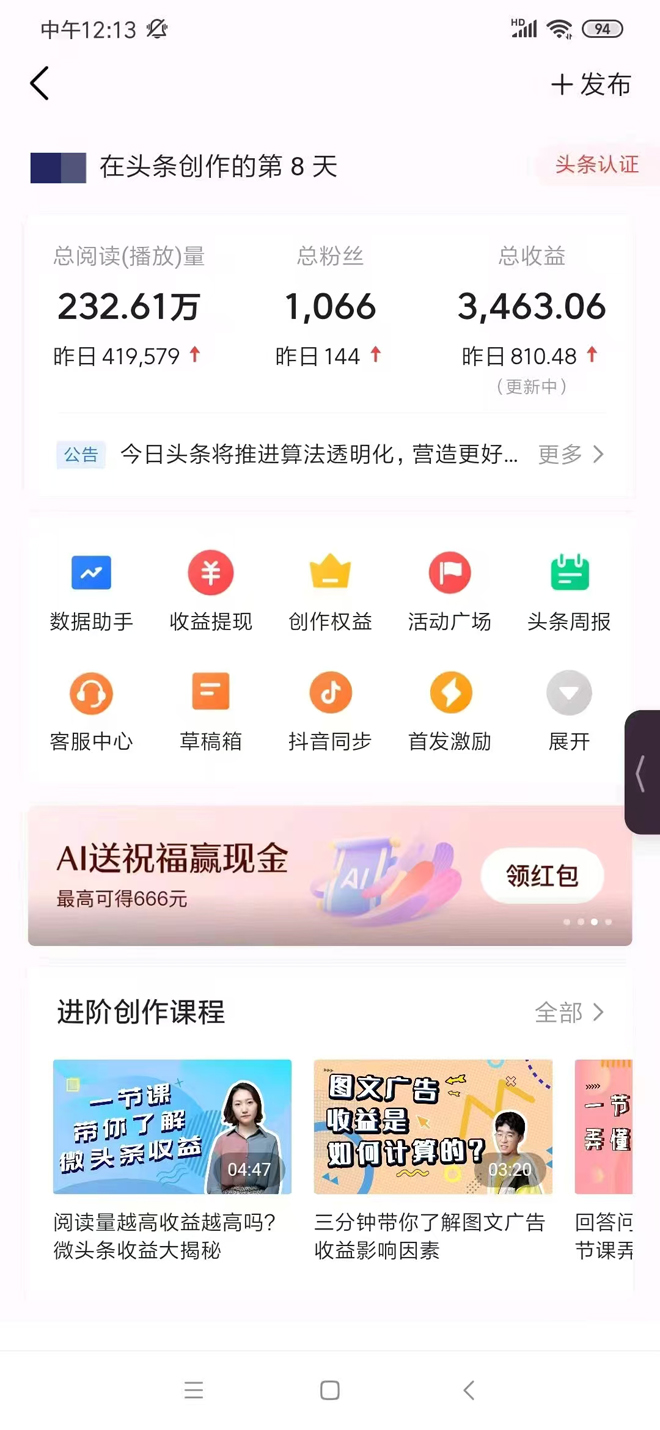Play the 图文广告收益影响因素 course video

point(433,1127)
